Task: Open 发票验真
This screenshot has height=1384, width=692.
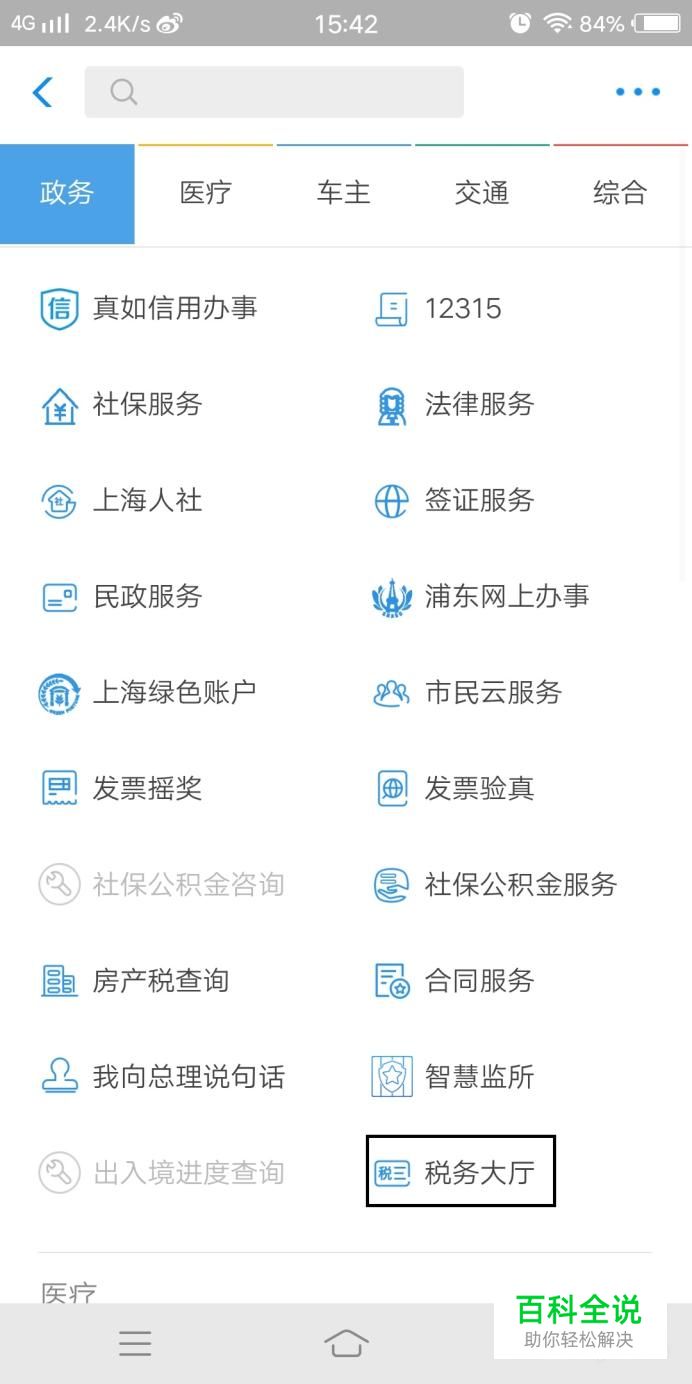Action: [454, 789]
